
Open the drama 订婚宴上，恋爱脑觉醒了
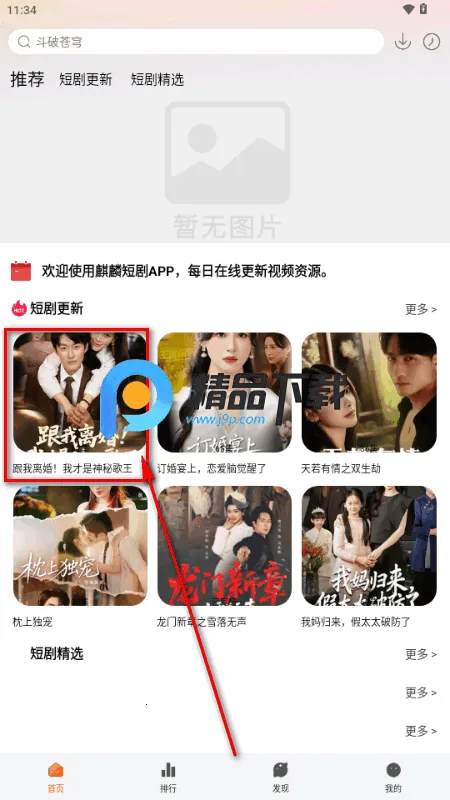click(224, 403)
